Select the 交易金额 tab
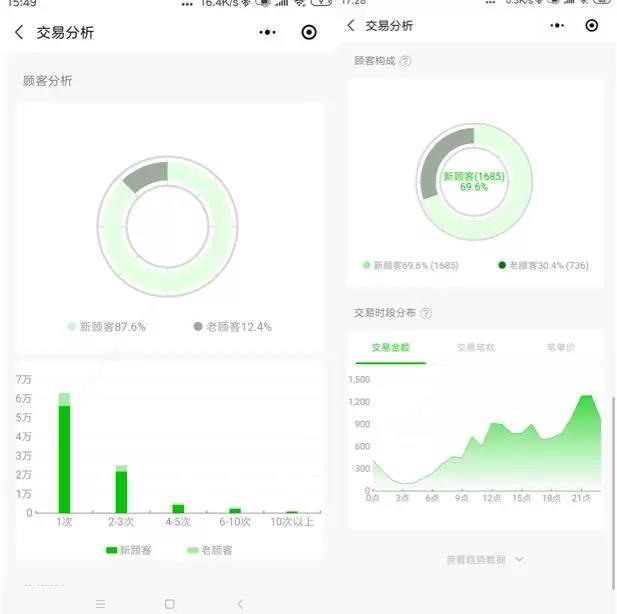The width and height of the screenshot is (617, 614). [391, 348]
